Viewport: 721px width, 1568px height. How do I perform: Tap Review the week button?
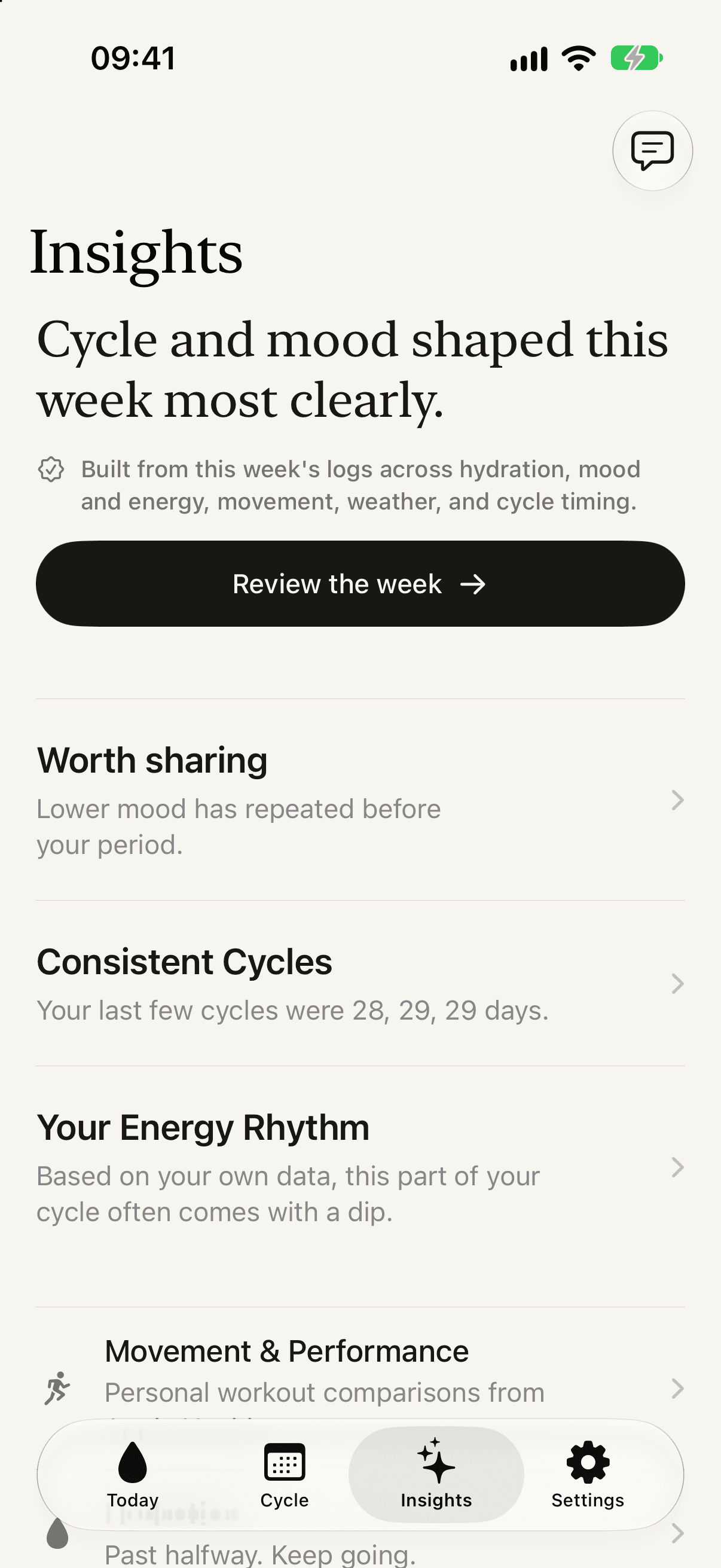point(360,584)
